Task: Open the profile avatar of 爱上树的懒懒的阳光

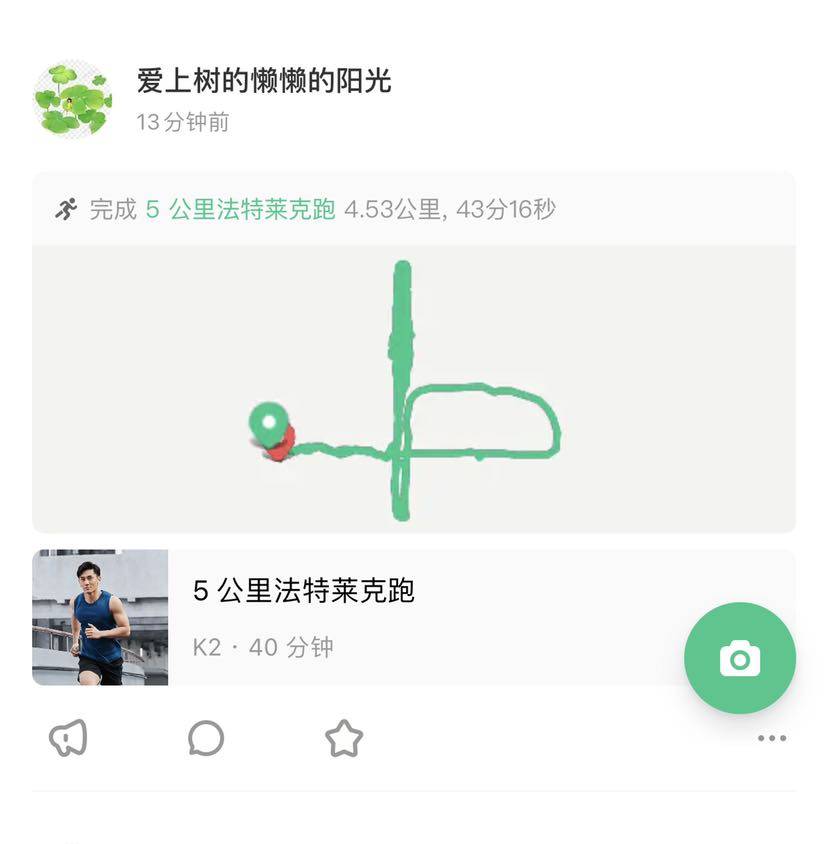Action: [72, 99]
